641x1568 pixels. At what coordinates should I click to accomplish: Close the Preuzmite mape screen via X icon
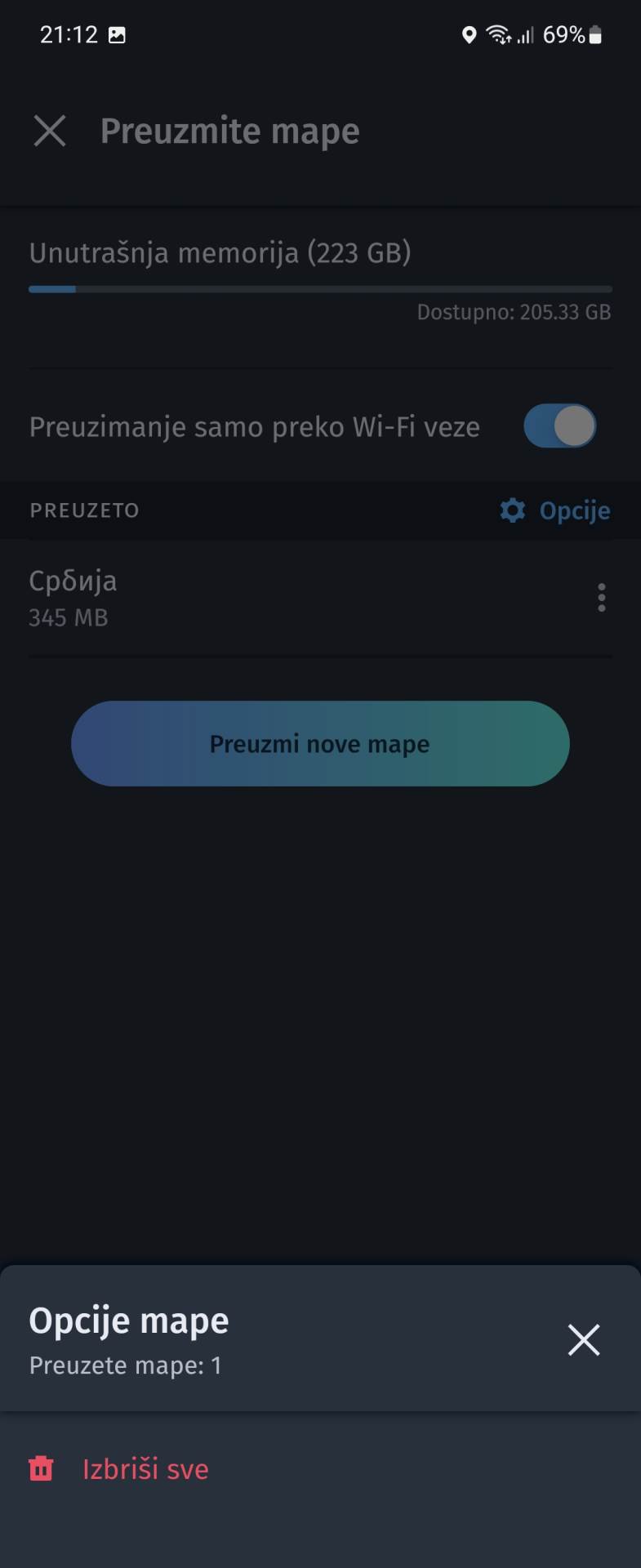[50, 131]
